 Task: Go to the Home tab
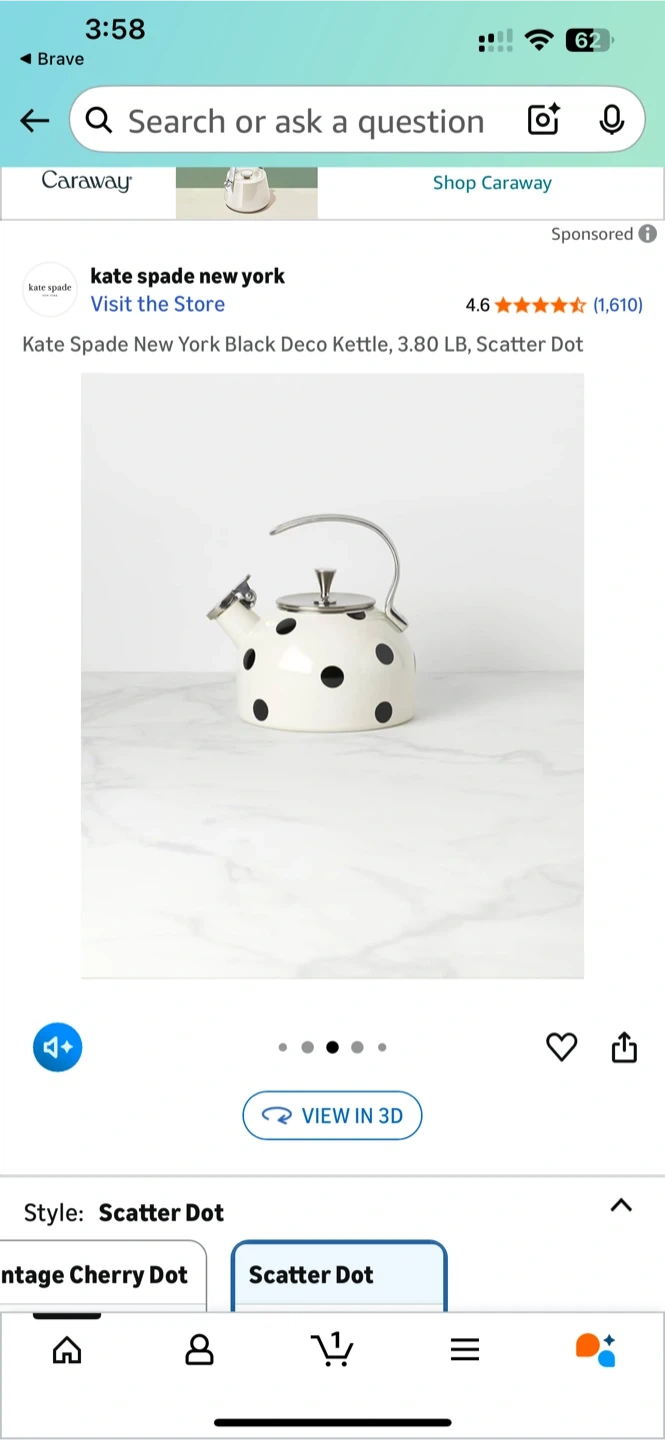coord(67,1350)
